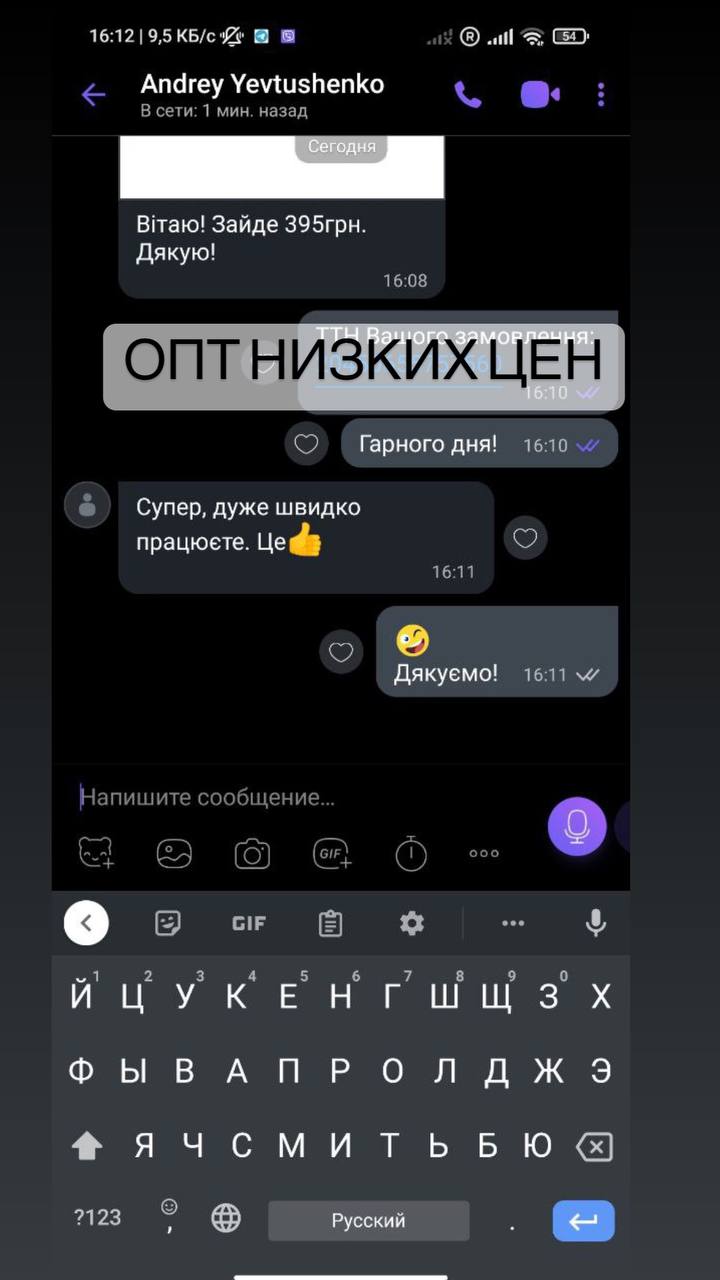Like the "Супер, дуже швидко працюєте" message
Image resolution: width=720 pixels, height=1280 pixels.
click(x=525, y=539)
